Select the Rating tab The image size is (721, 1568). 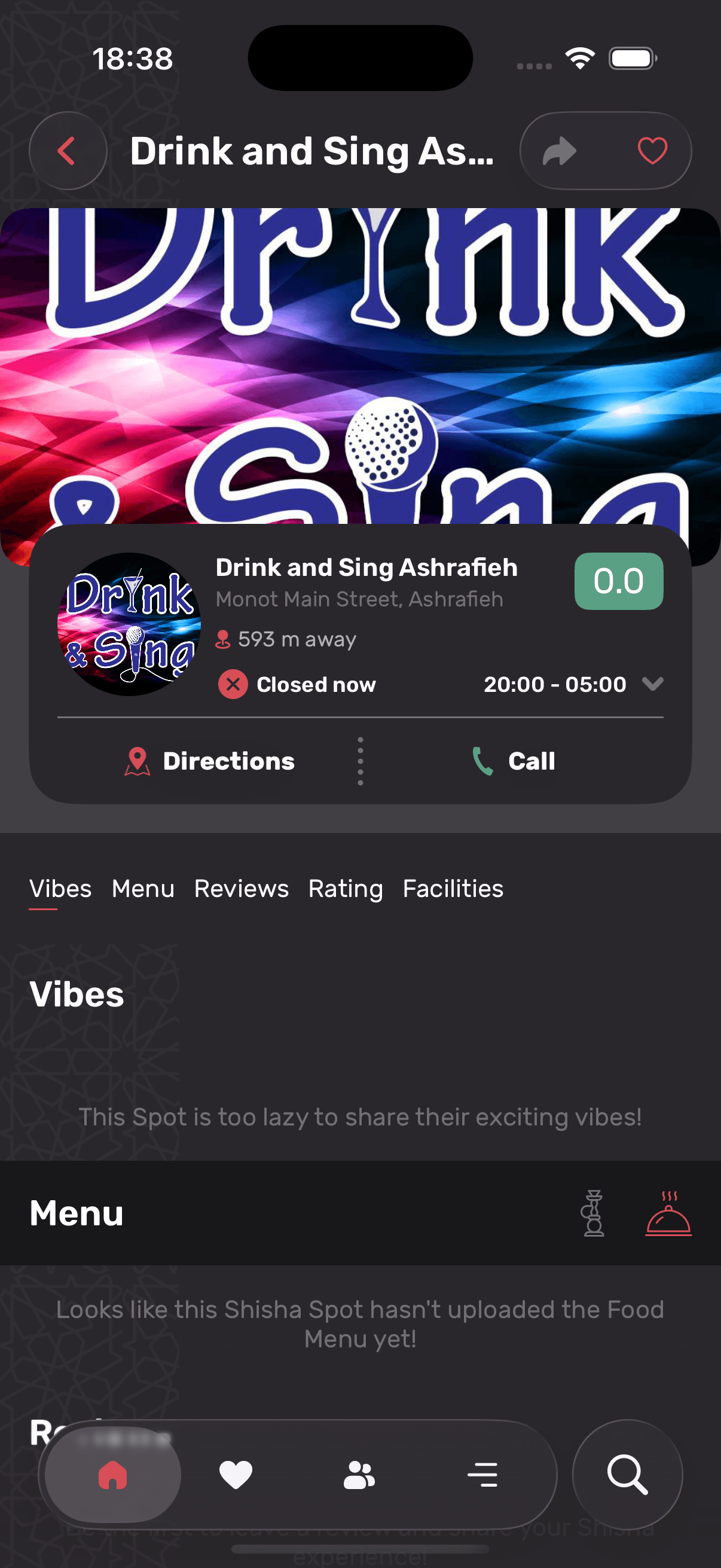click(345, 889)
